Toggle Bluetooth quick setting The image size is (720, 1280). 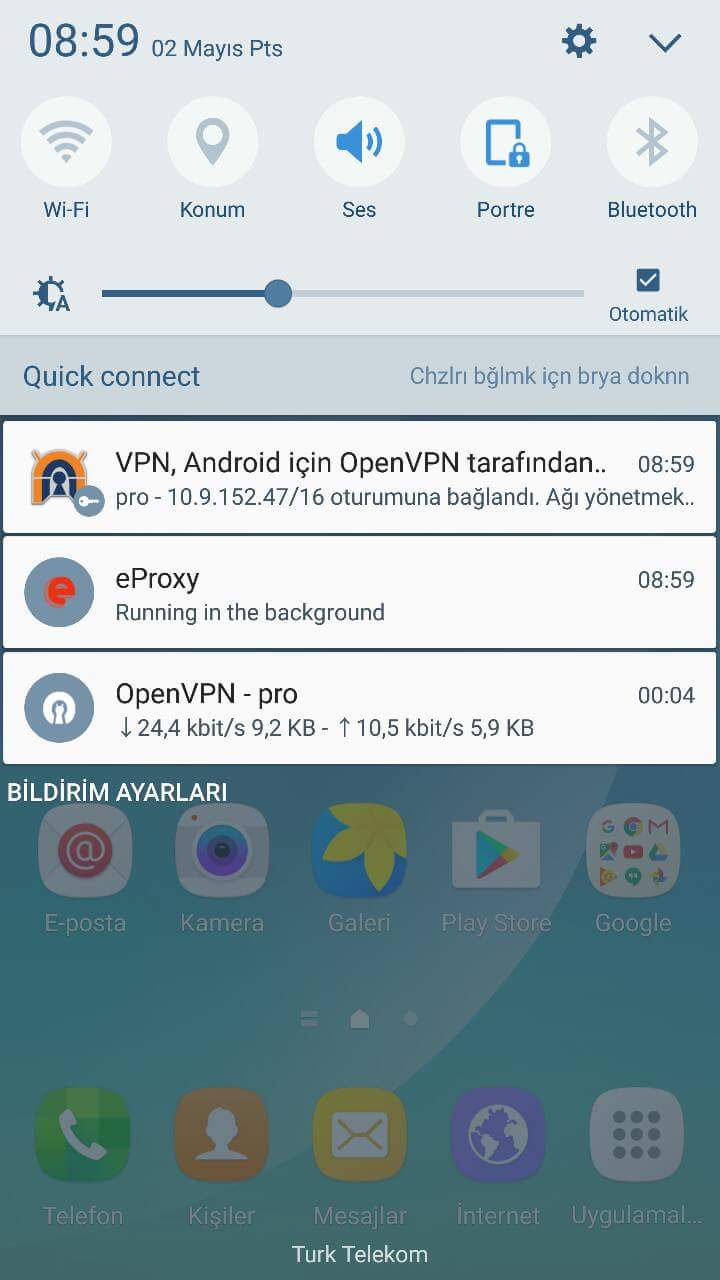(x=652, y=143)
